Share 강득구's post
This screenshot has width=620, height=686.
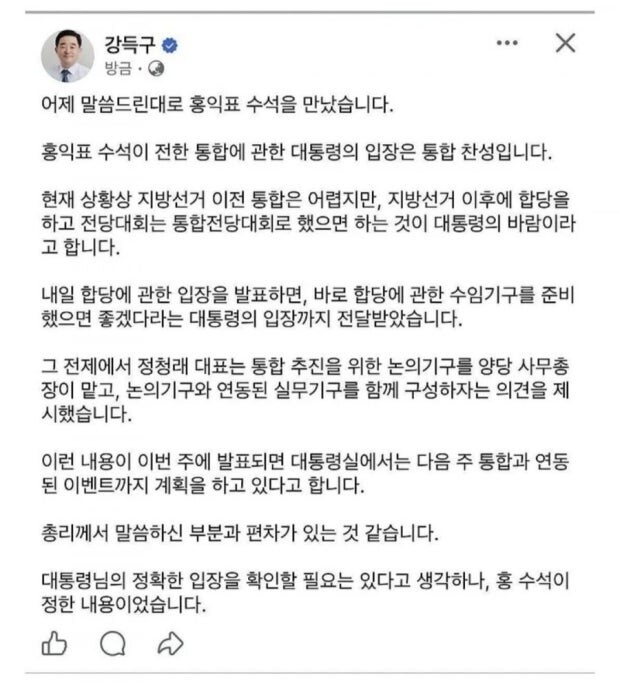(x=170, y=644)
